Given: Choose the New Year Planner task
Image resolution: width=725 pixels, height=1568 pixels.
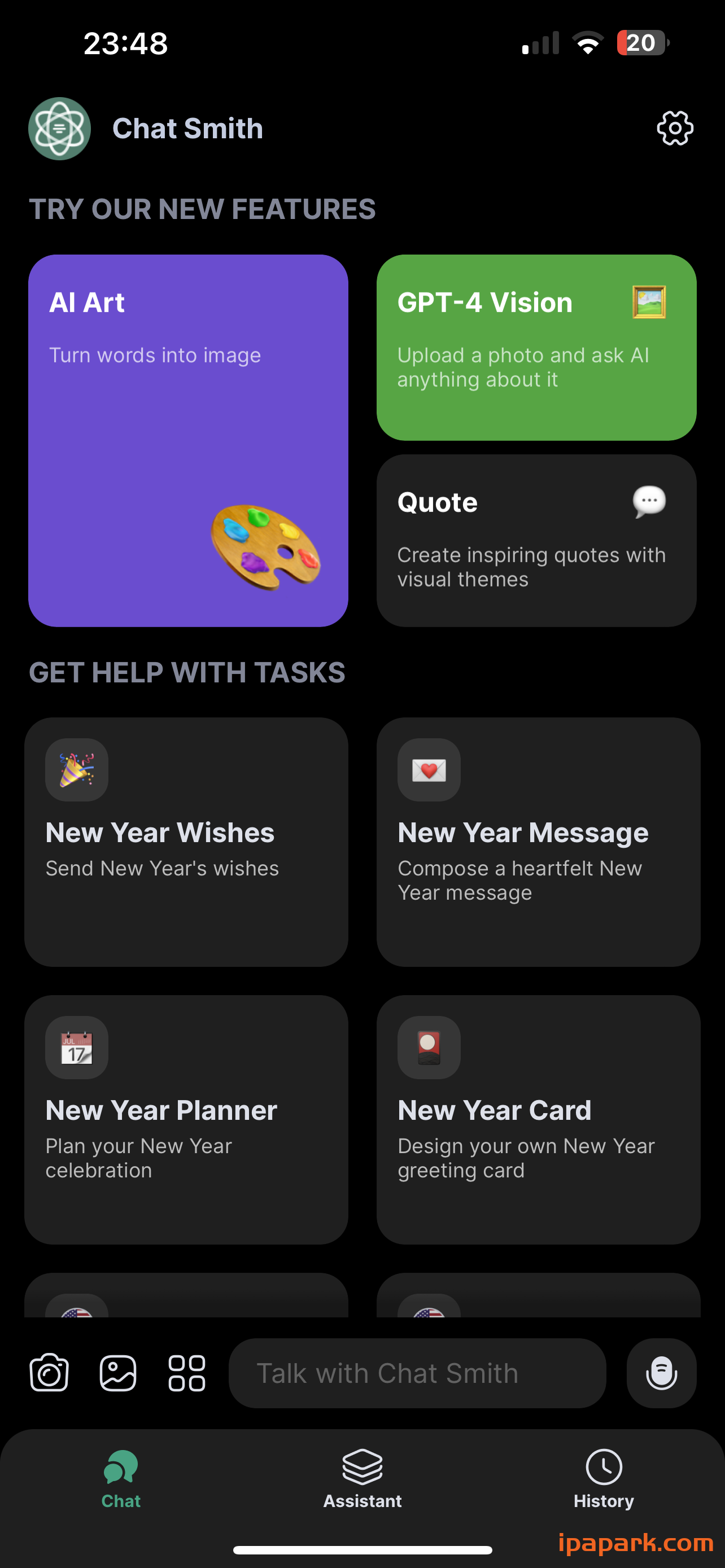Looking at the screenshot, I should [x=186, y=1119].
